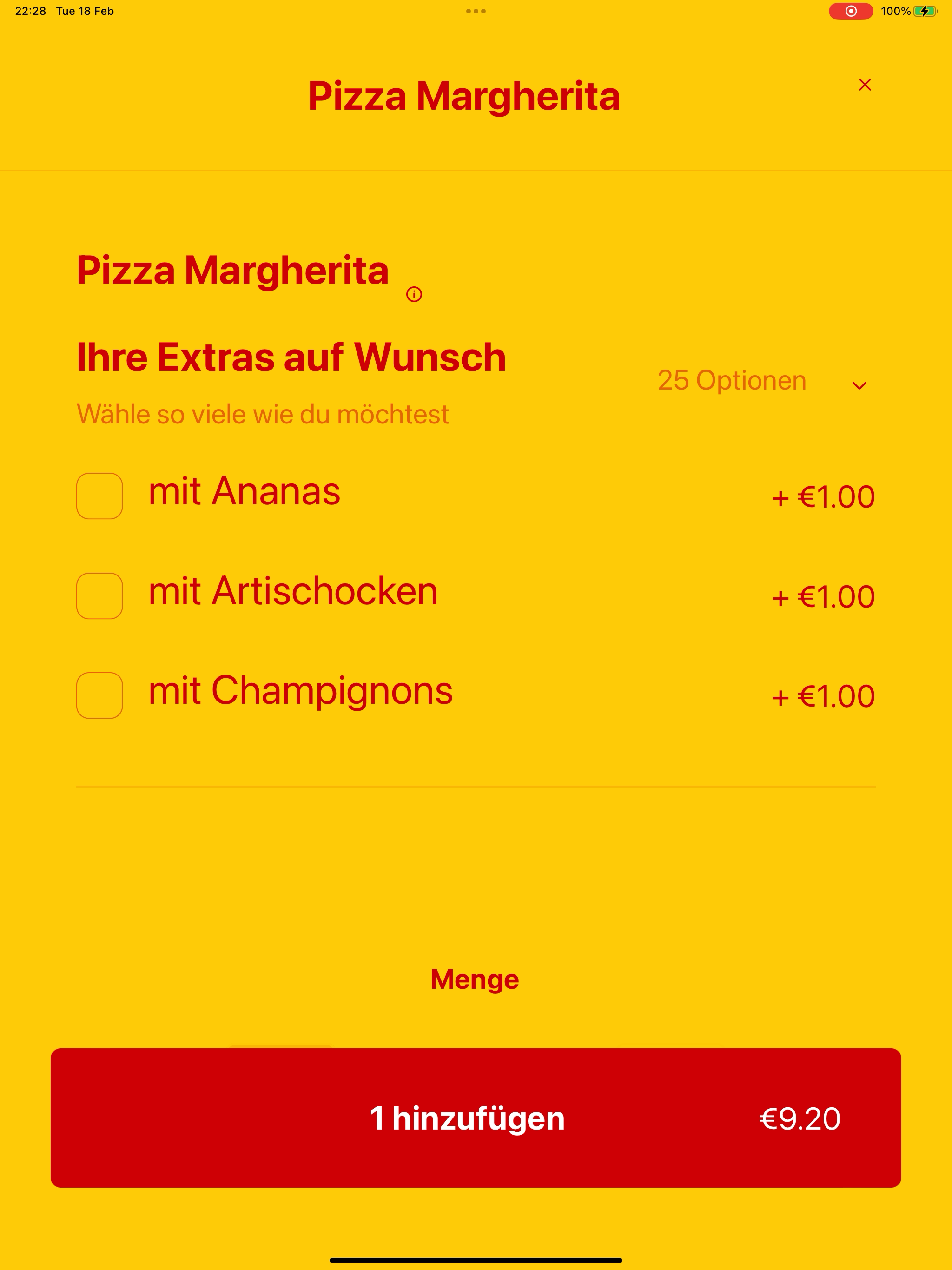This screenshot has width=952, height=1270.
Task: Expand the 25 Optionen extras list
Action: pyautogui.click(x=859, y=385)
